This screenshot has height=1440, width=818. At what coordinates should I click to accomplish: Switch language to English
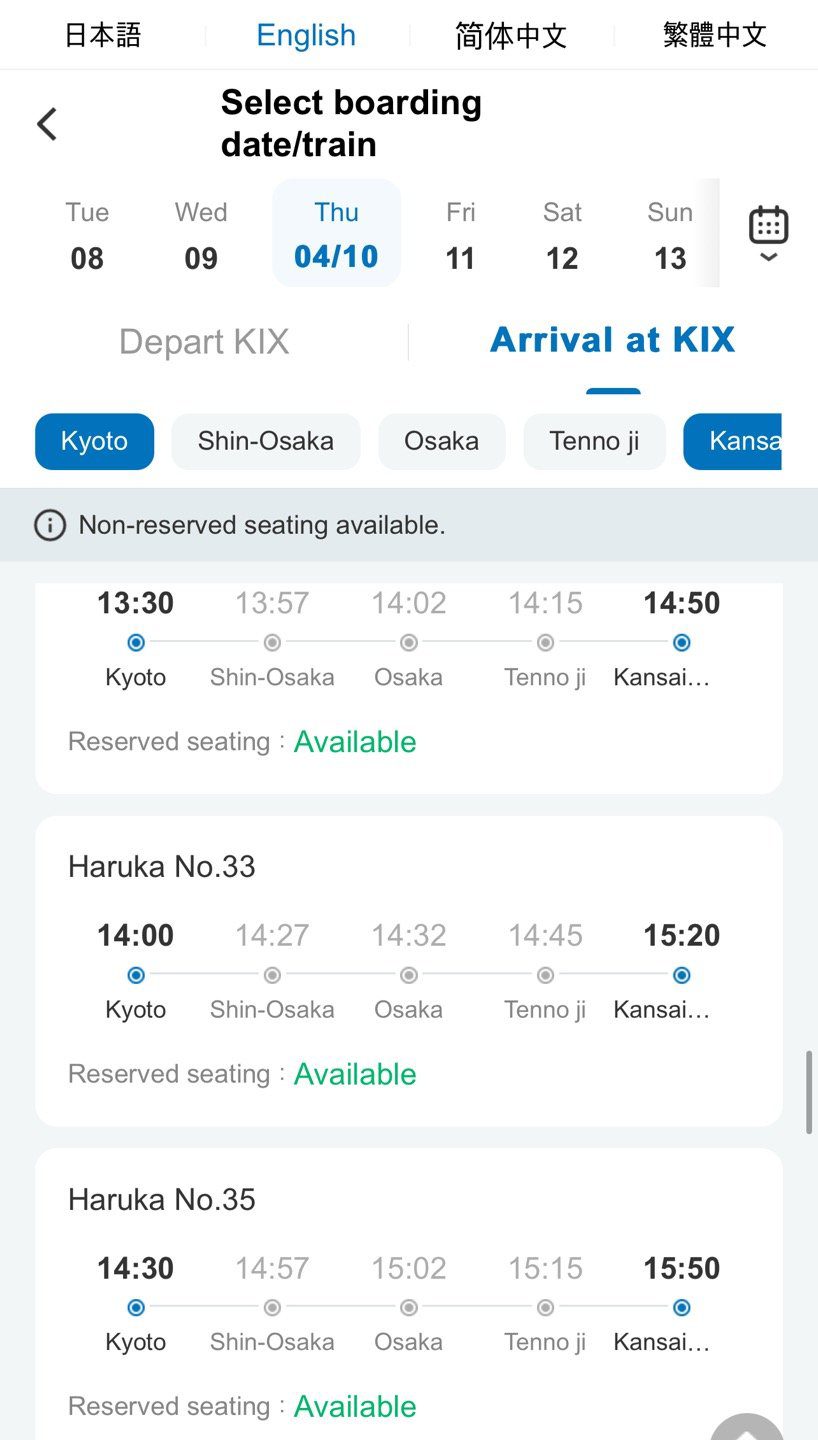pos(306,35)
